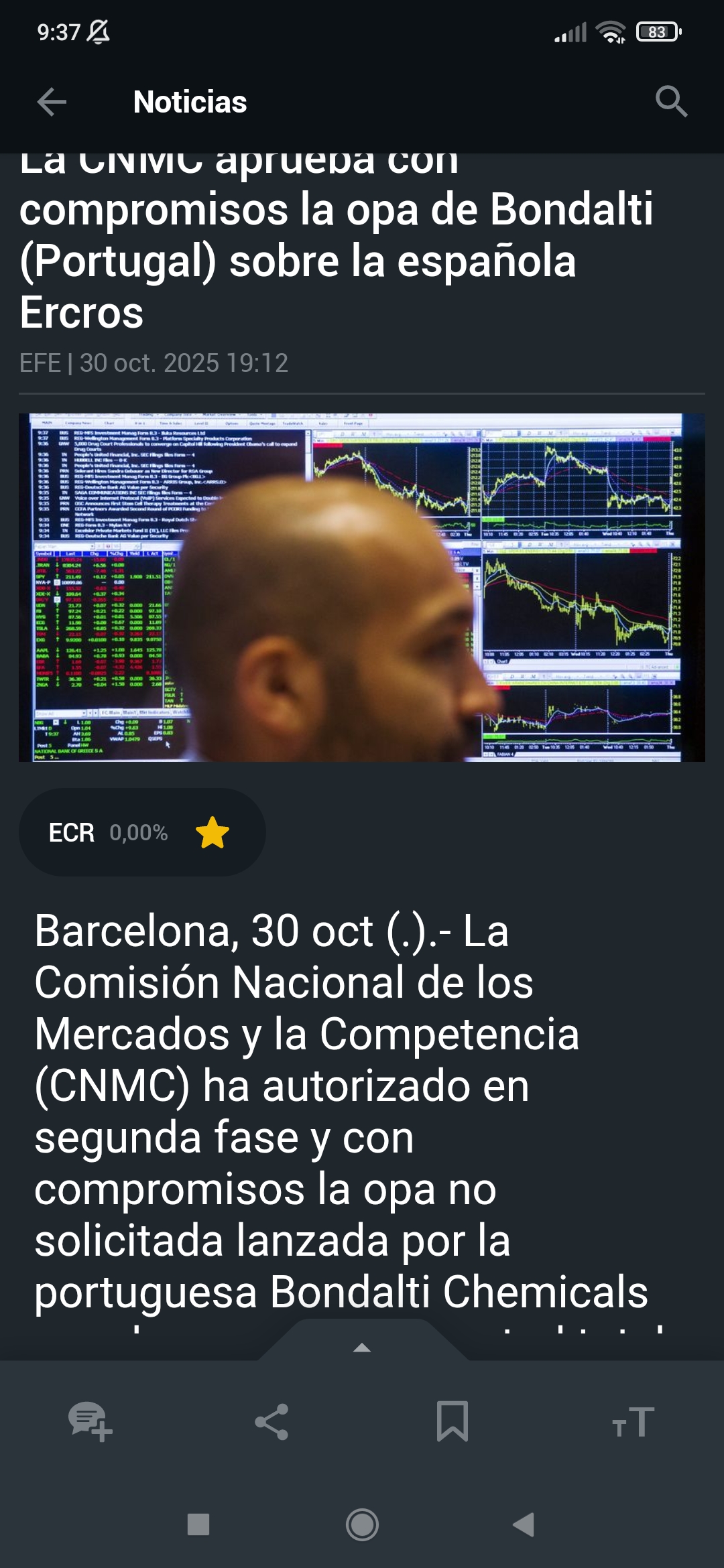Tap the system home button
724x1568 pixels.
362,1525
